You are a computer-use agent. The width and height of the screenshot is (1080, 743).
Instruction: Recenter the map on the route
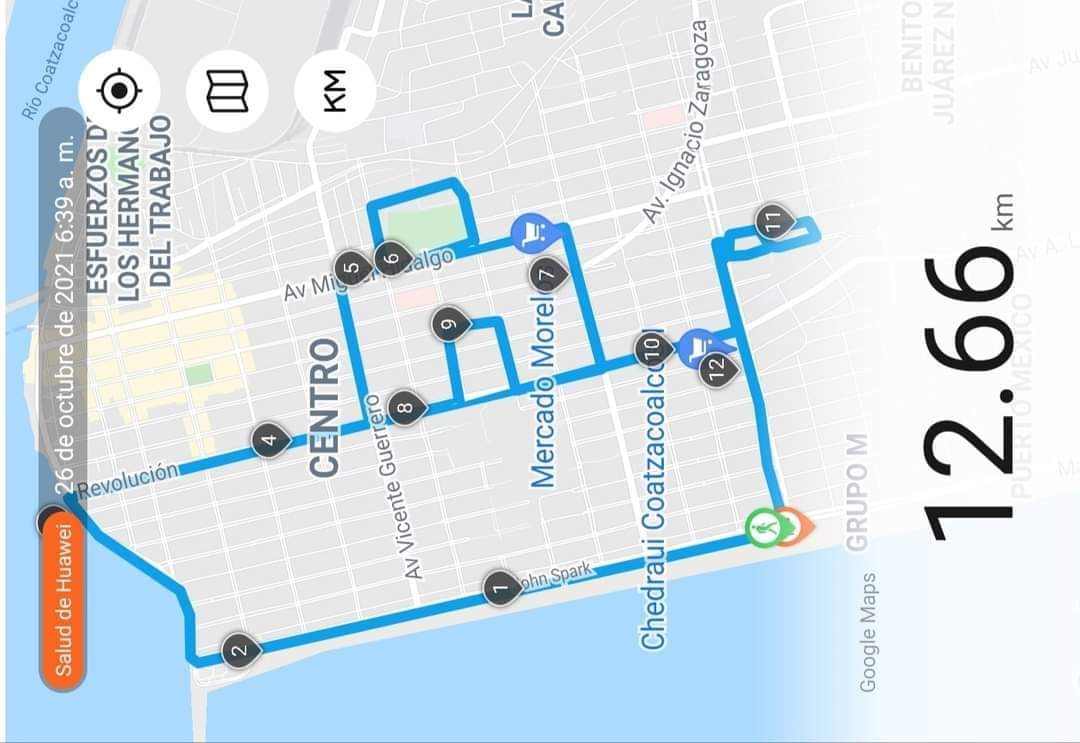(119, 91)
